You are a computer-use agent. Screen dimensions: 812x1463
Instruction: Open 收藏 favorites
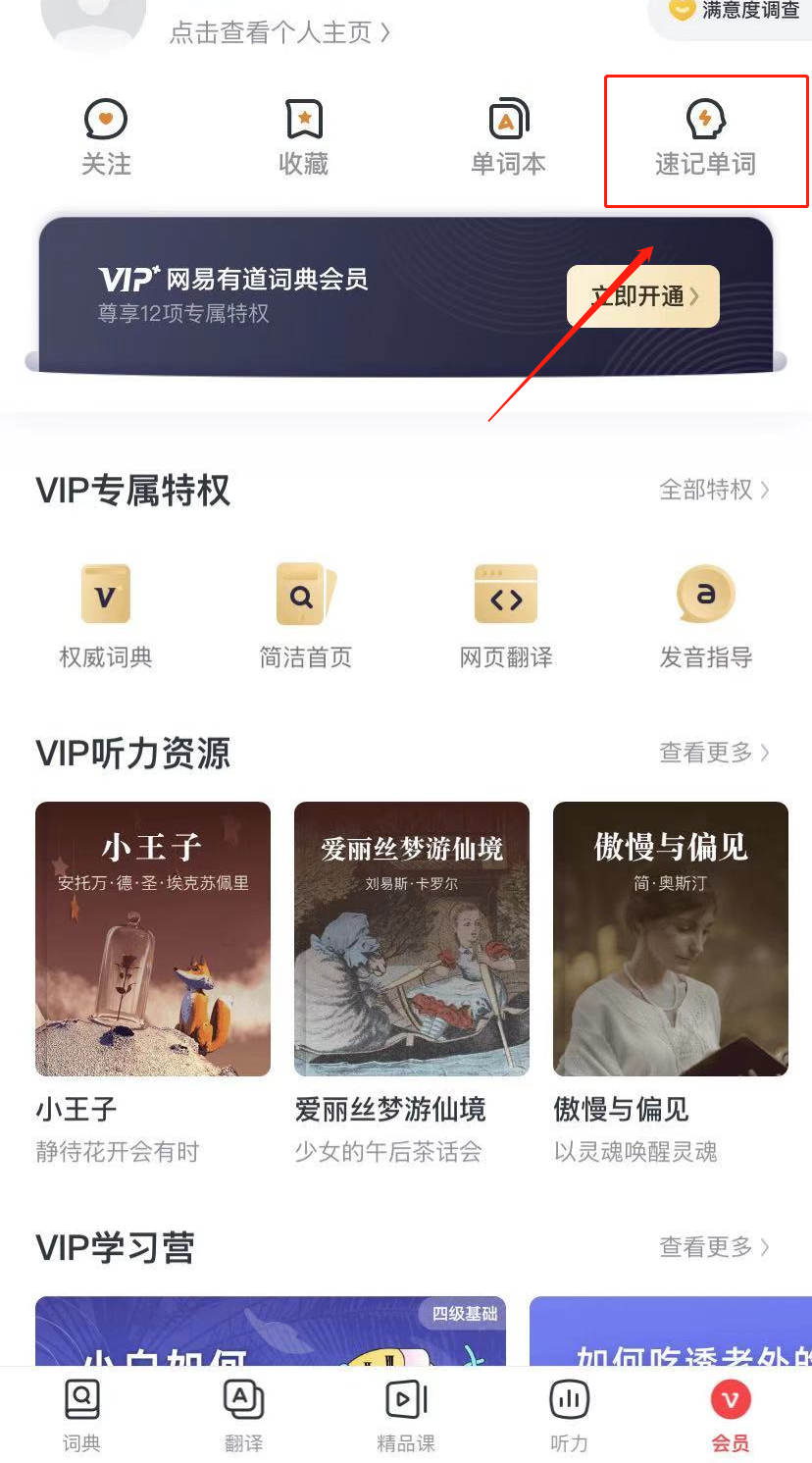coord(304,138)
